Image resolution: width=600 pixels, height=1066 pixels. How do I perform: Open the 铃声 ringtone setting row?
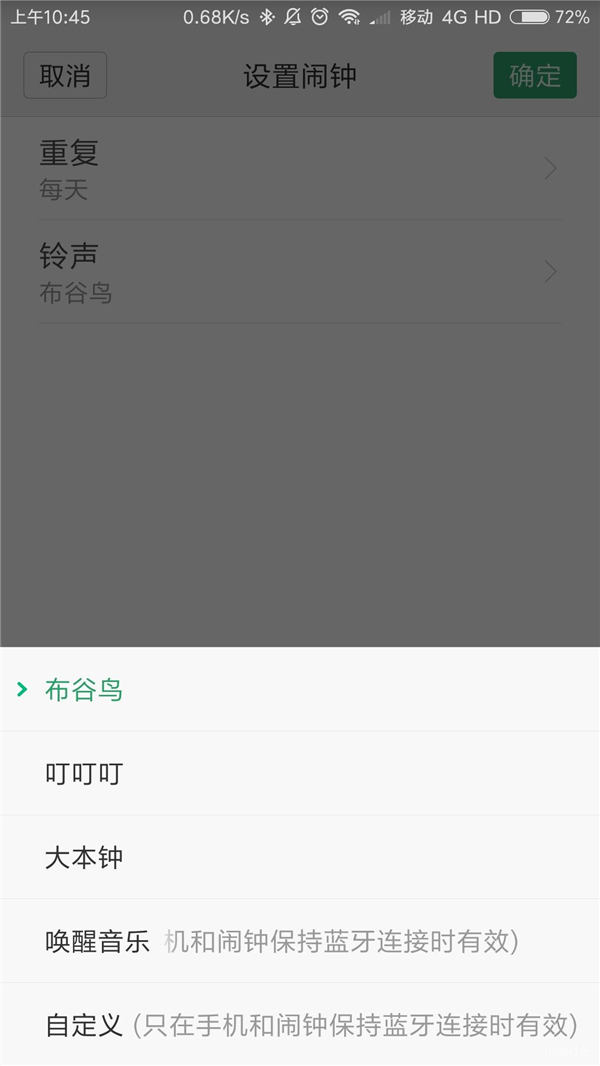(x=300, y=272)
